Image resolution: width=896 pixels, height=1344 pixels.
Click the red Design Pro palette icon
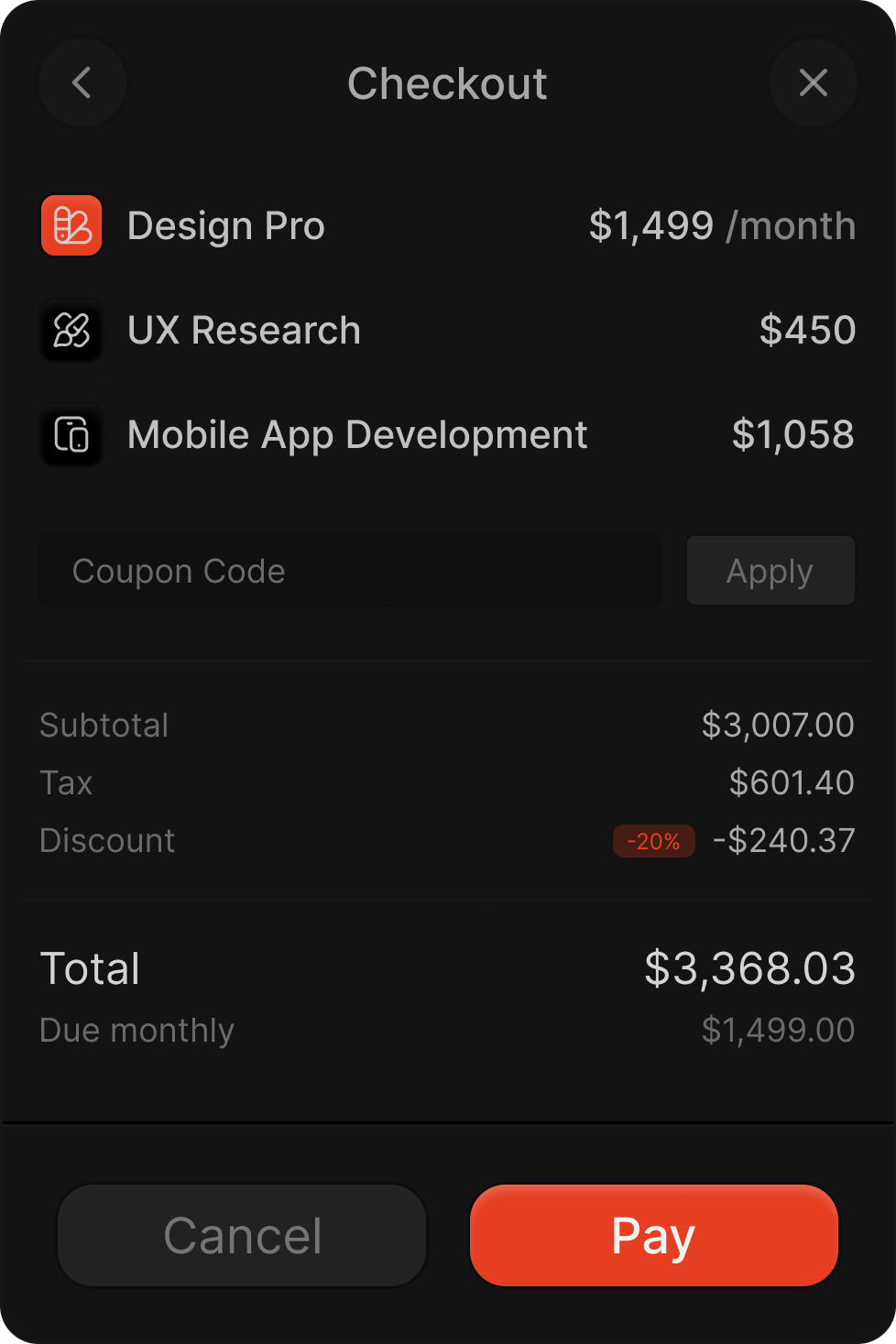pyautogui.click(x=71, y=225)
